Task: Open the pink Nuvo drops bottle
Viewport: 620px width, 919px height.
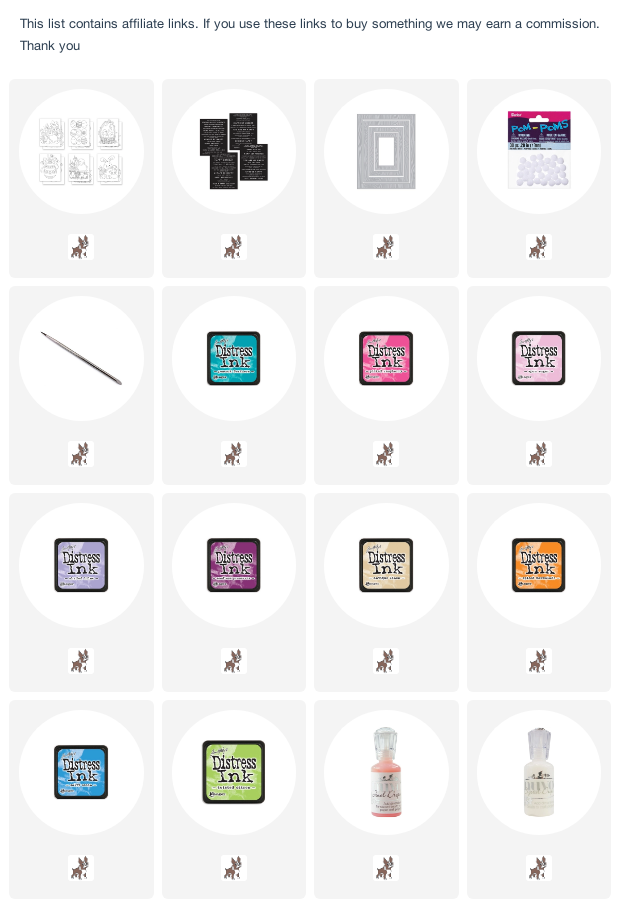Action: pos(386,772)
